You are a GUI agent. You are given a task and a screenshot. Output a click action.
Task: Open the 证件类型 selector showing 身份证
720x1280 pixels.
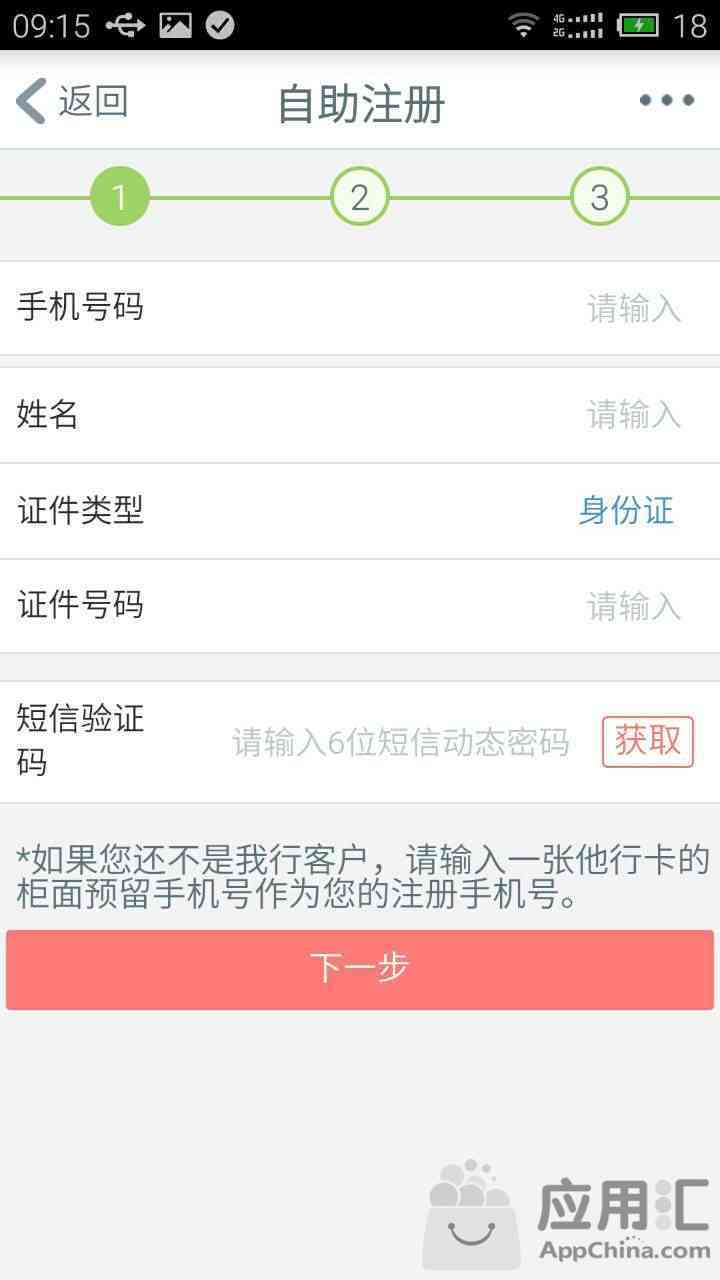pyautogui.click(x=360, y=511)
